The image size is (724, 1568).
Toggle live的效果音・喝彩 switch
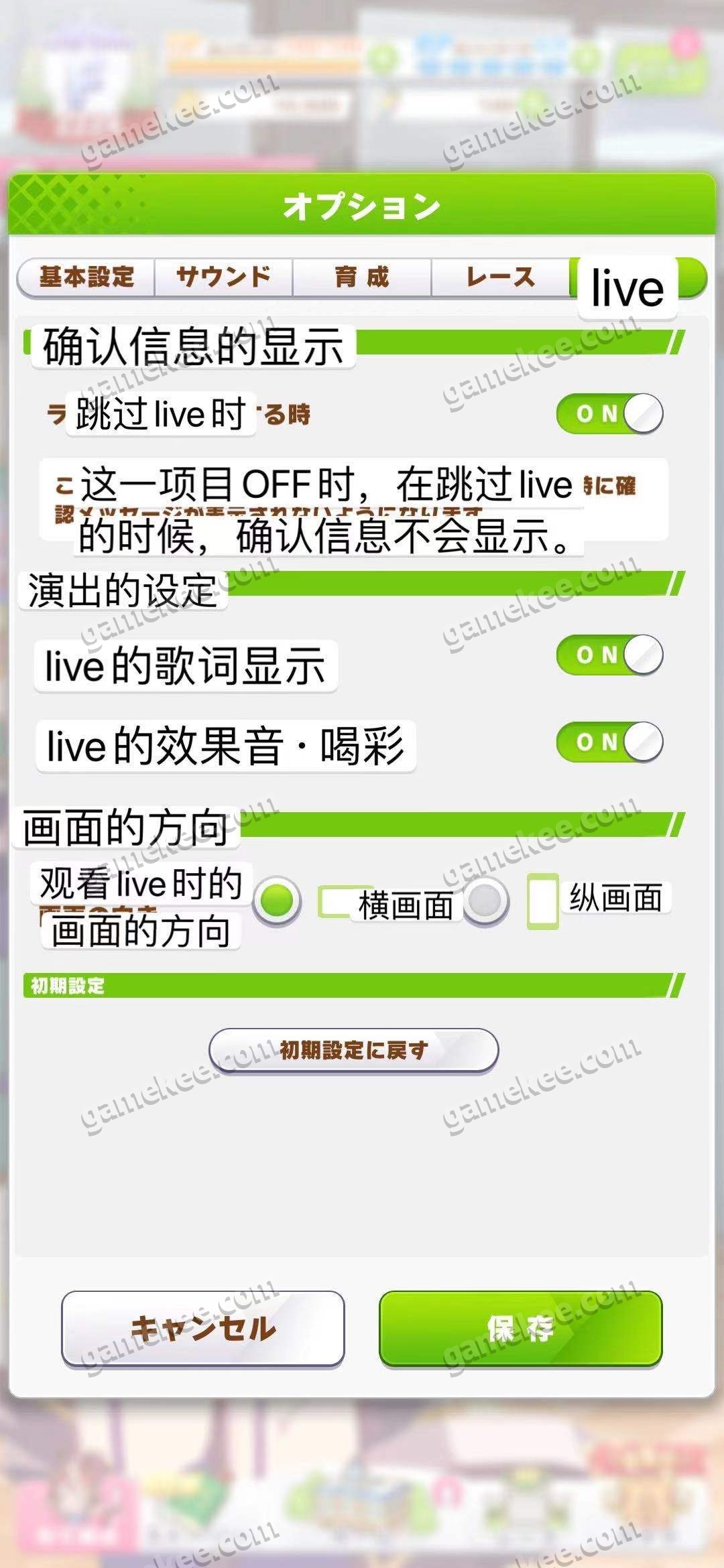pos(609,742)
